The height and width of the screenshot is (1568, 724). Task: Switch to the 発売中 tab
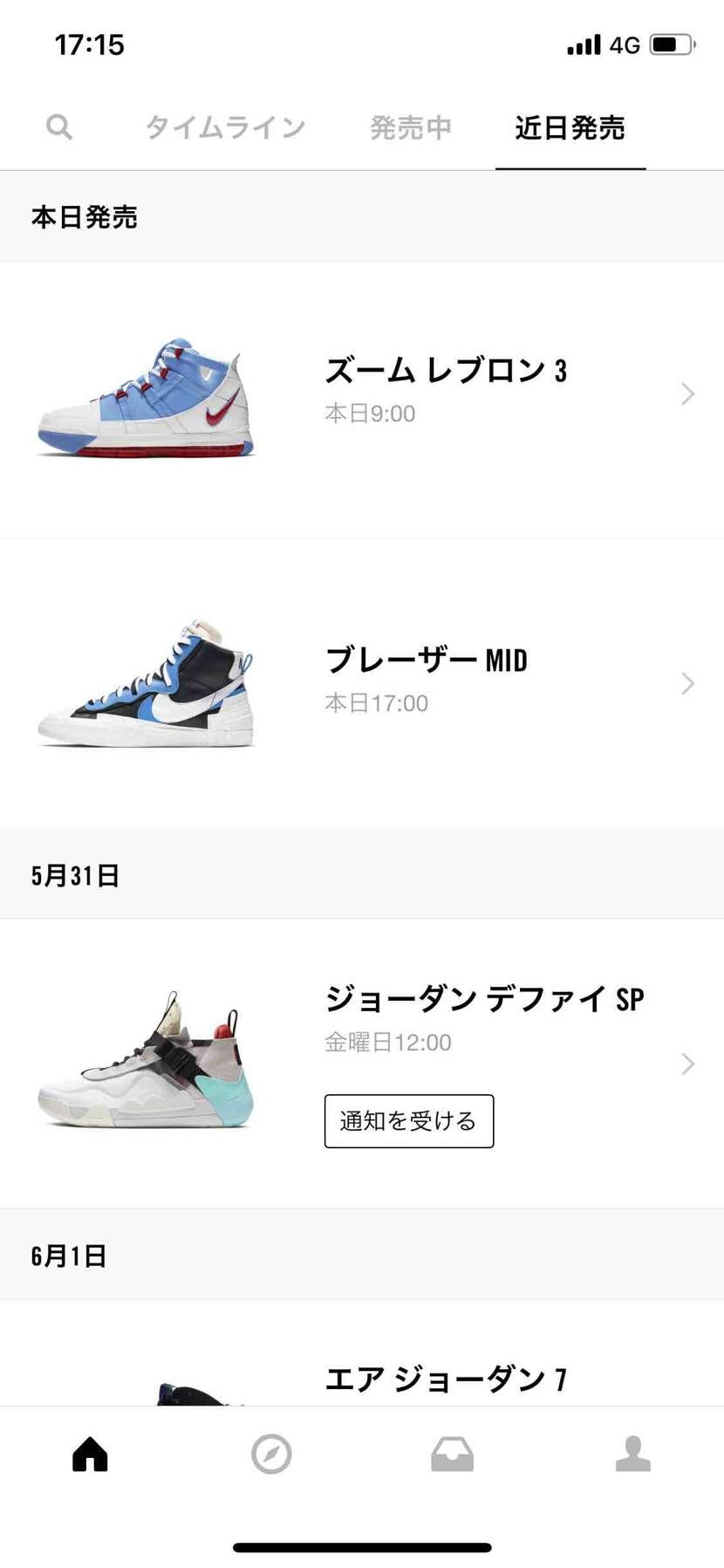(x=410, y=127)
